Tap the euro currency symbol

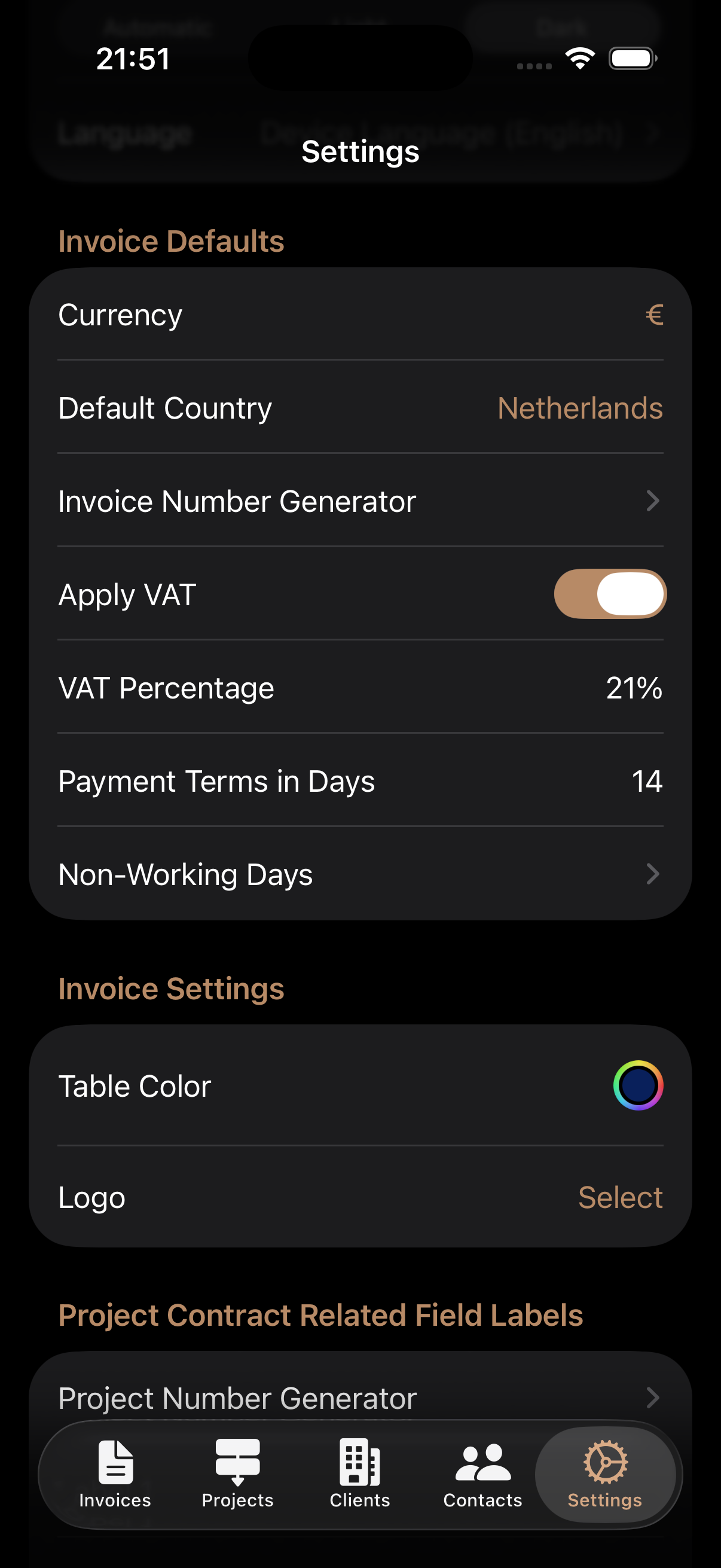pos(653,315)
